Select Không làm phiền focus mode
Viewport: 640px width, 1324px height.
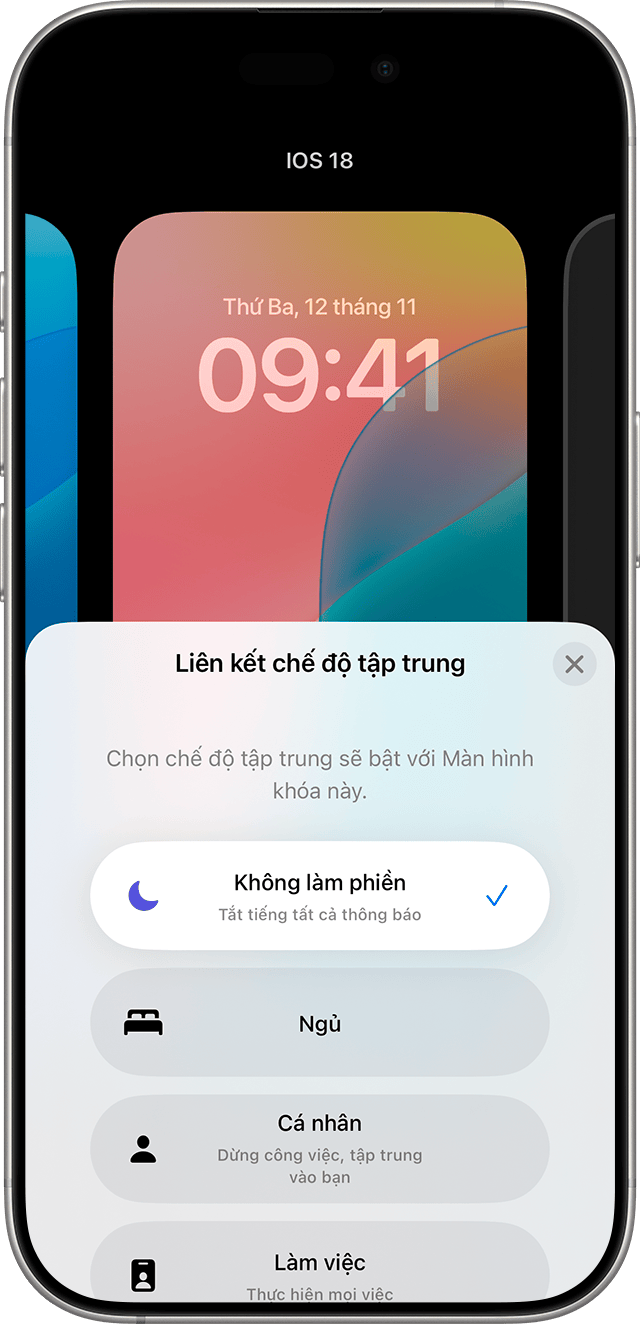pyautogui.click(x=319, y=896)
